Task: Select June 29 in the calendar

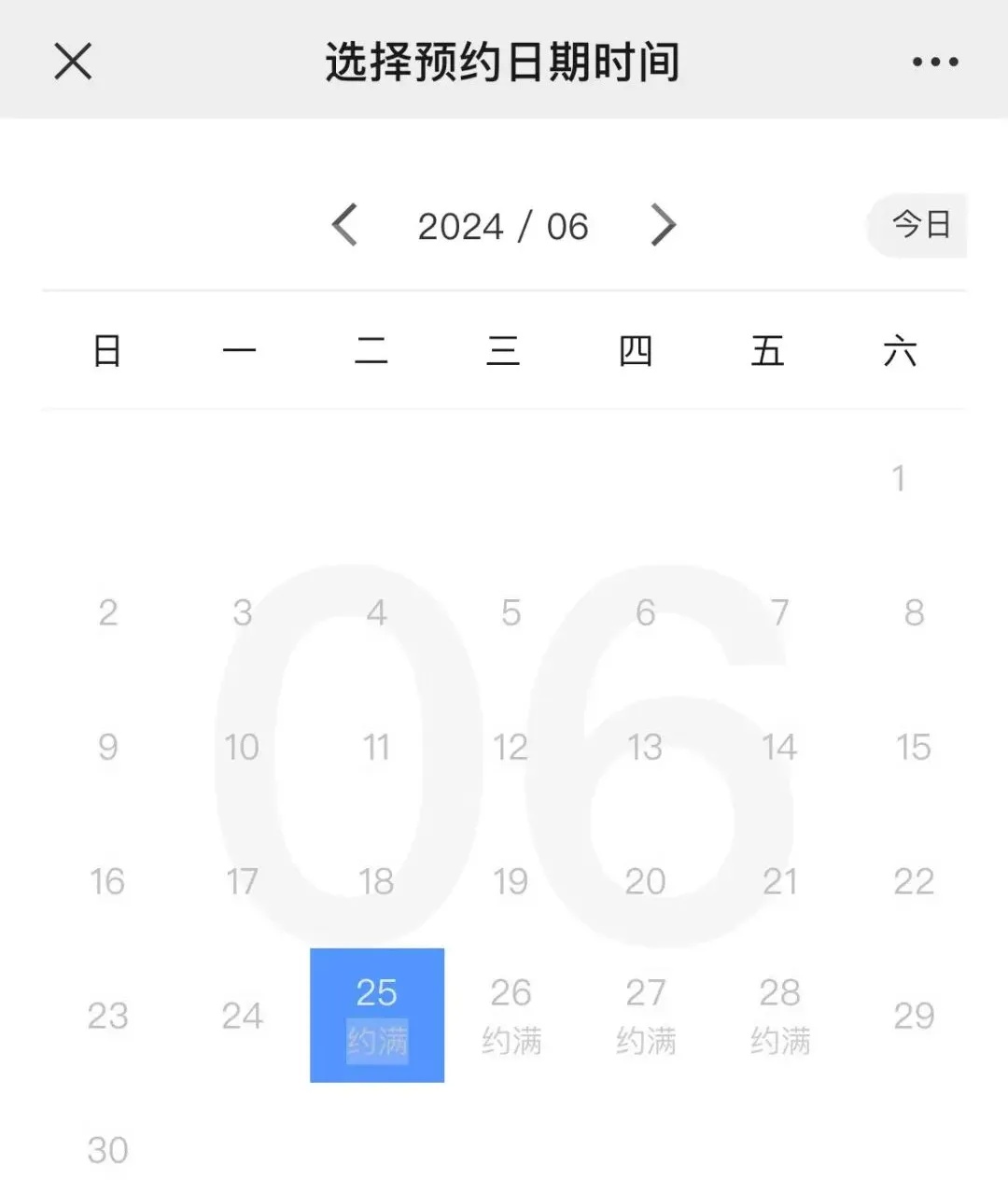Action: (x=914, y=1015)
